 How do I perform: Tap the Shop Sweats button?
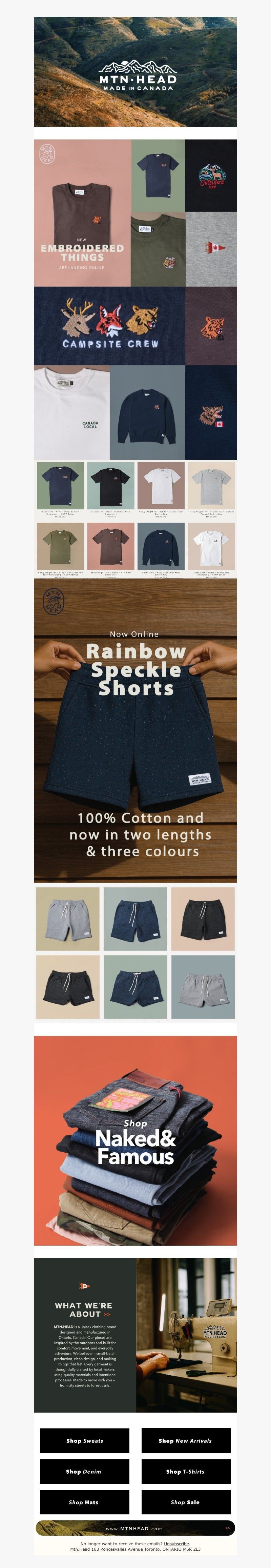(x=84, y=1440)
